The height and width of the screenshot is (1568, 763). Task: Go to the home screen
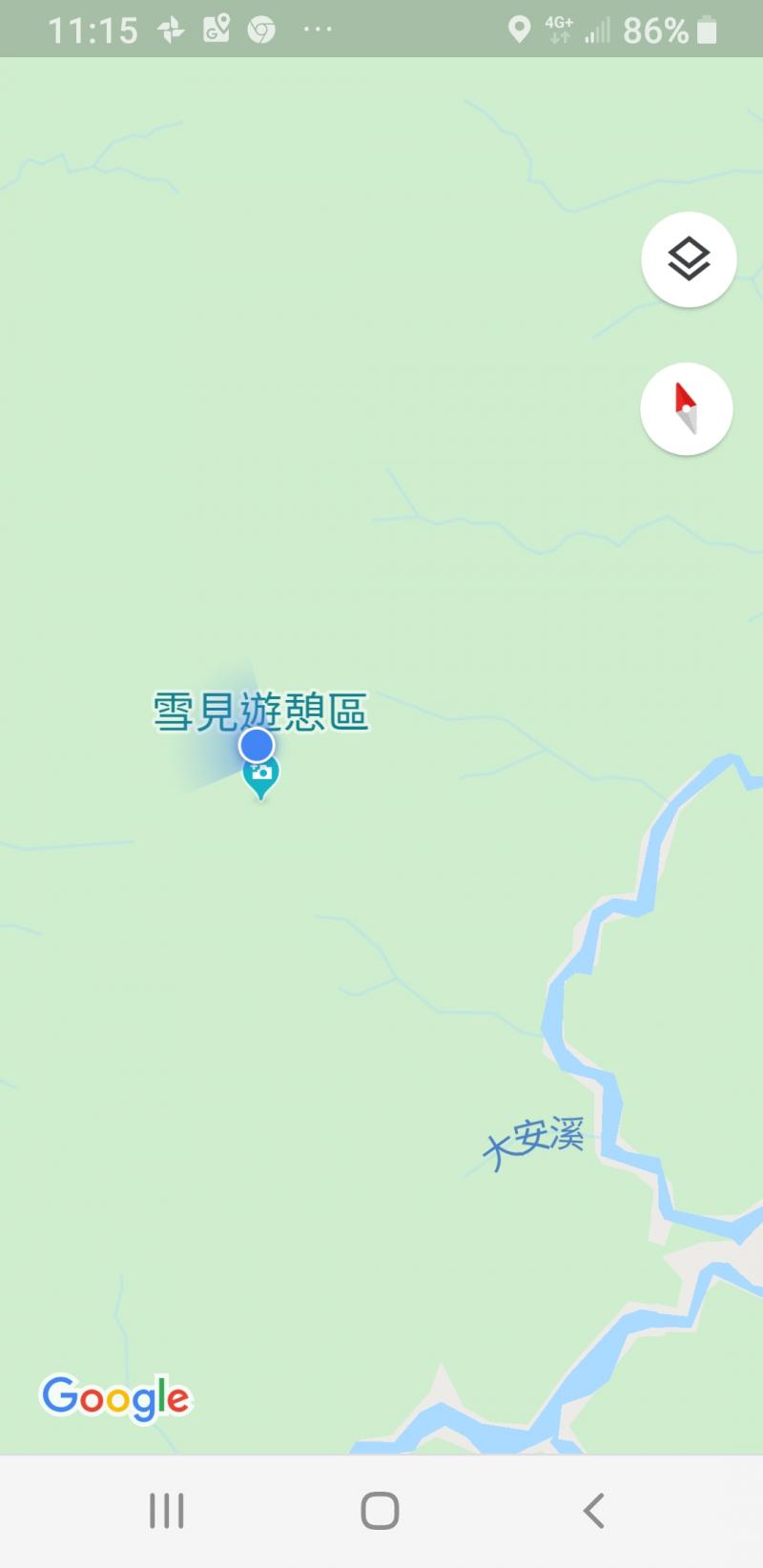380,1511
